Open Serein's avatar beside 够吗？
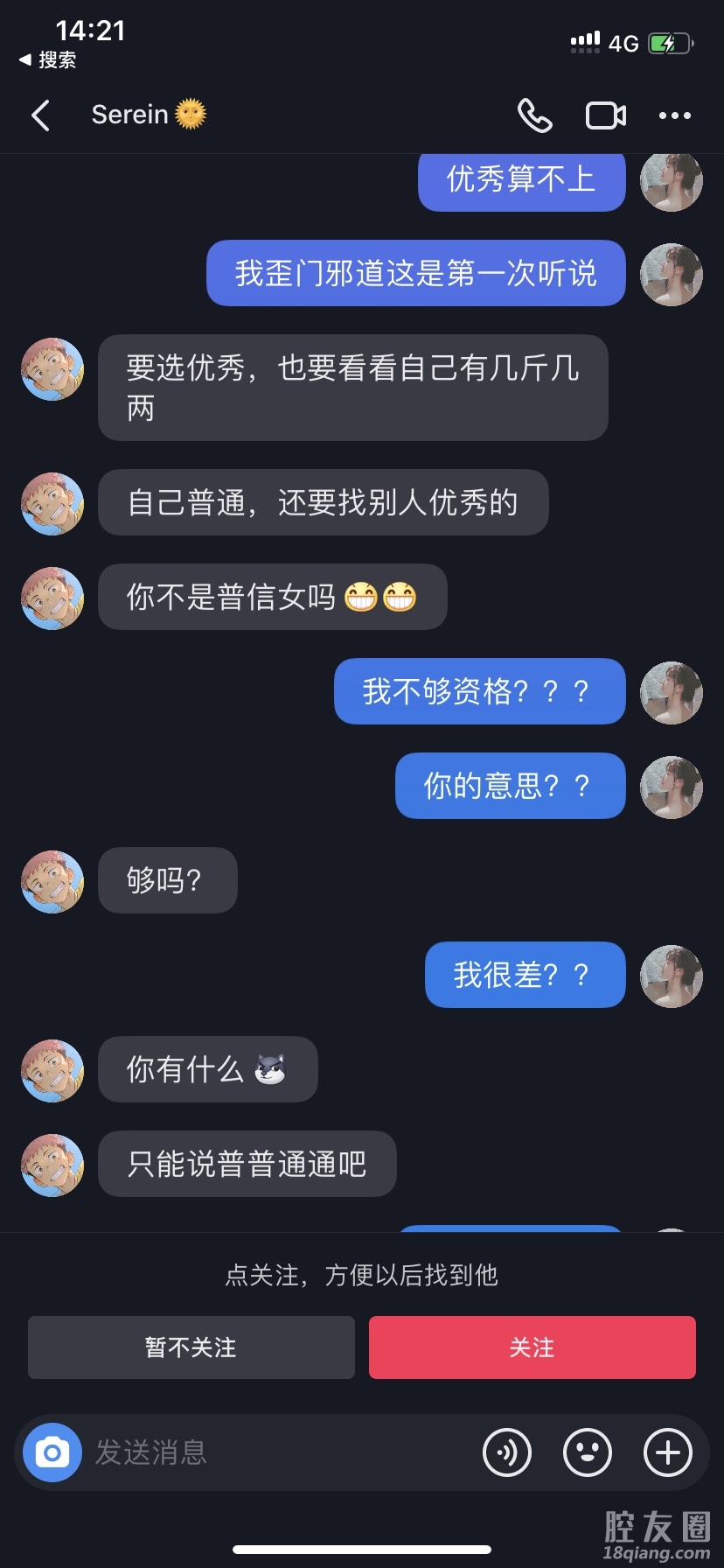Viewport: 724px width, 1568px height. [52, 881]
